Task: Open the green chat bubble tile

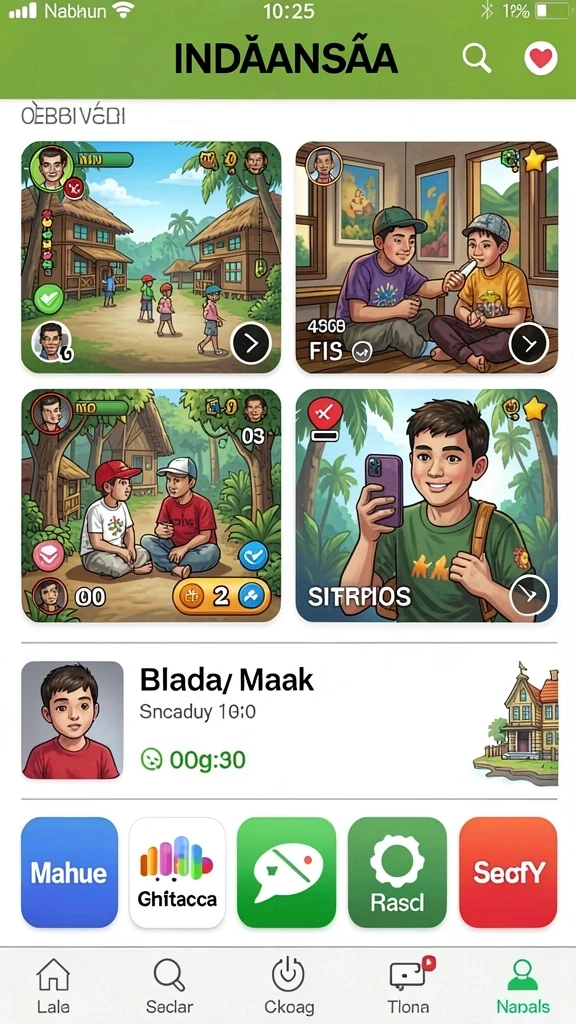Action: [x=286, y=872]
